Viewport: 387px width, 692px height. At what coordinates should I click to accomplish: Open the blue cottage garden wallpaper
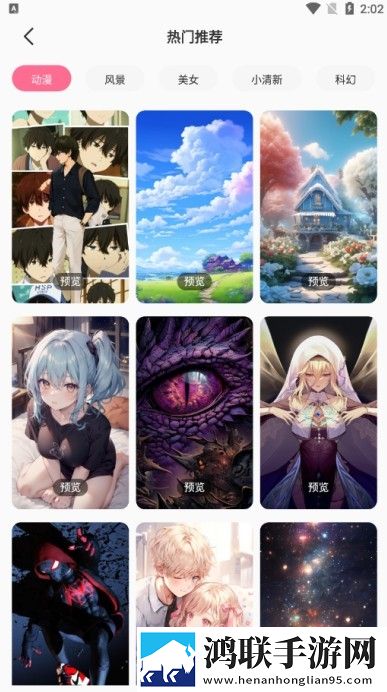click(x=318, y=207)
